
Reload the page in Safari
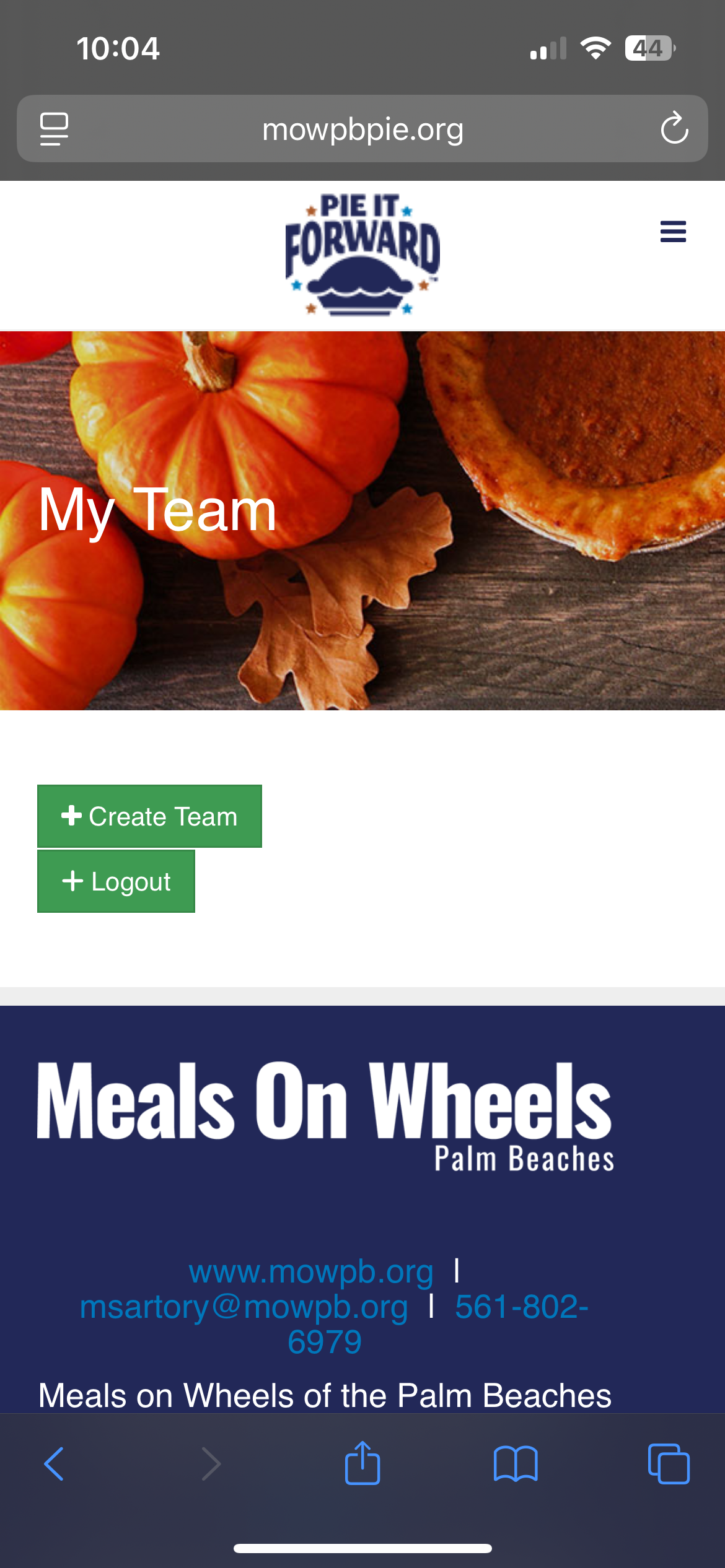point(674,129)
